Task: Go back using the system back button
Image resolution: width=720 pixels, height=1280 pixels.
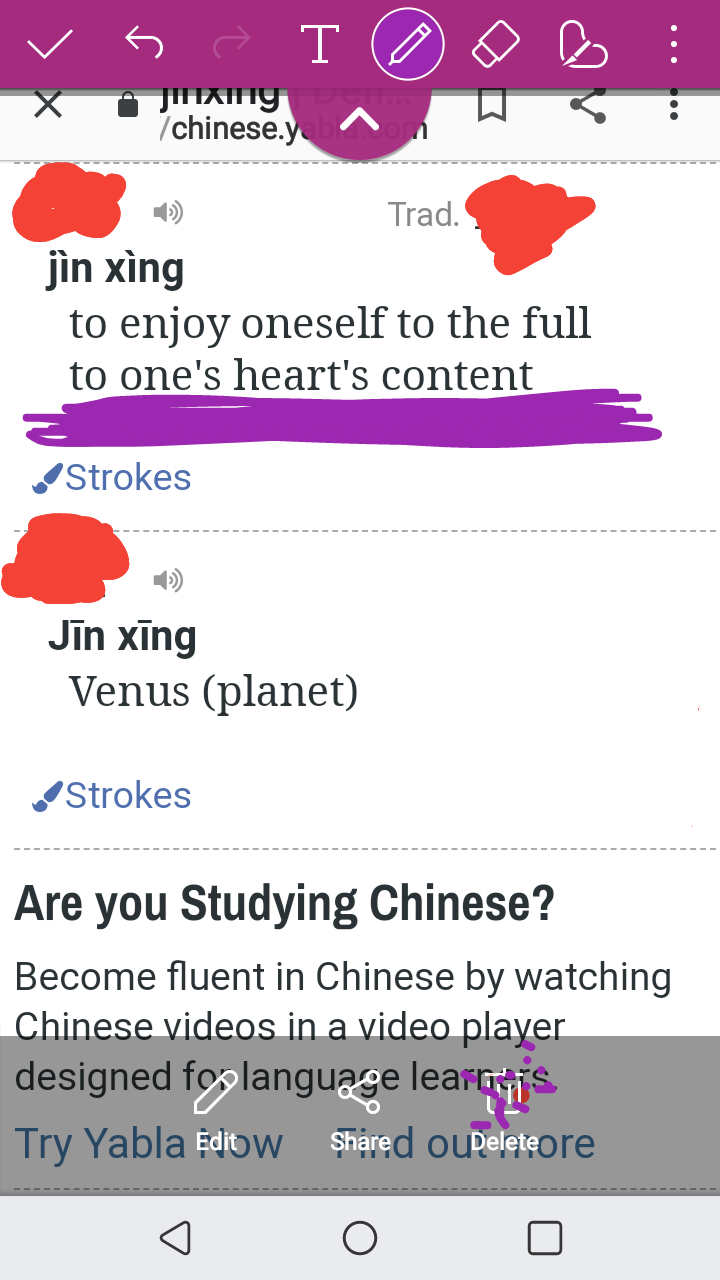Action: coord(176,1238)
